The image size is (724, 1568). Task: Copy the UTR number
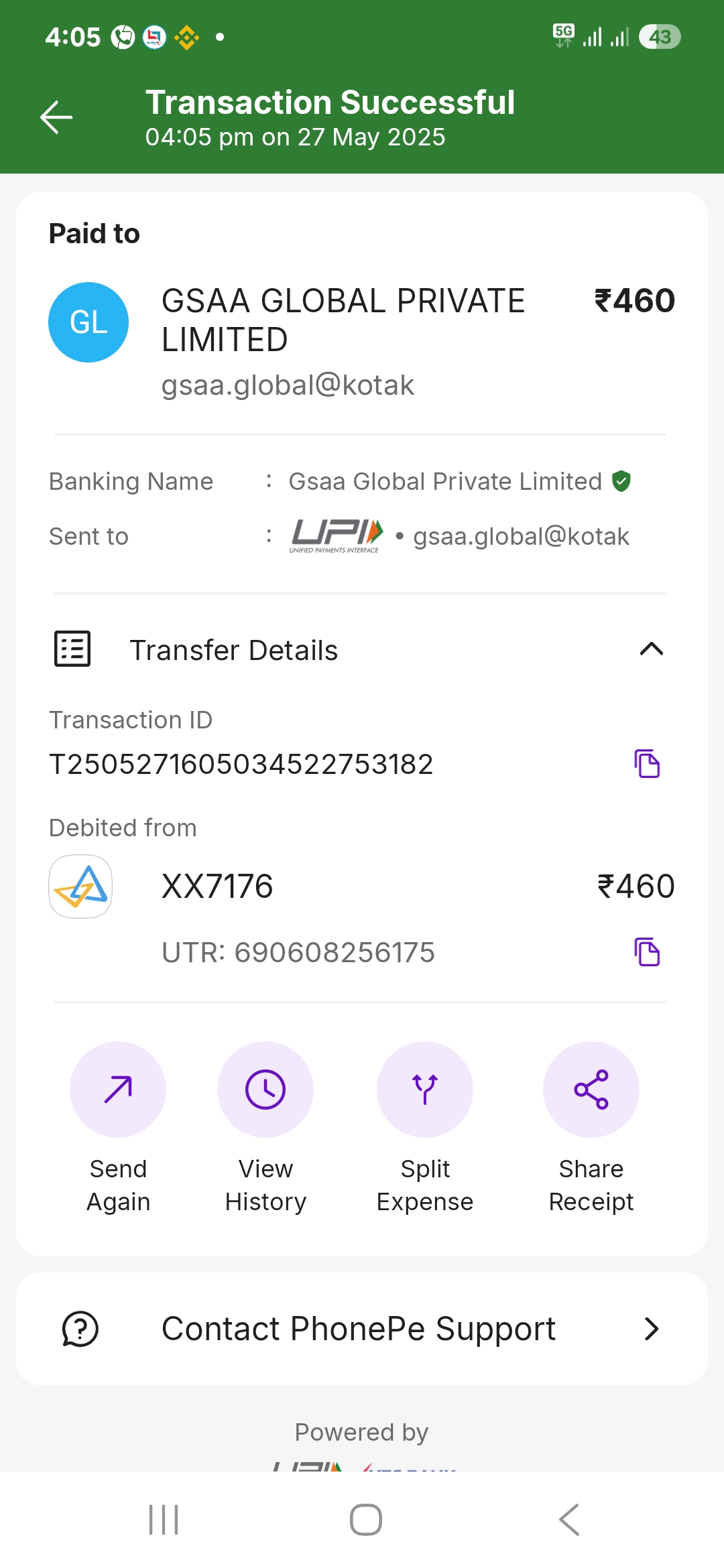pos(647,952)
